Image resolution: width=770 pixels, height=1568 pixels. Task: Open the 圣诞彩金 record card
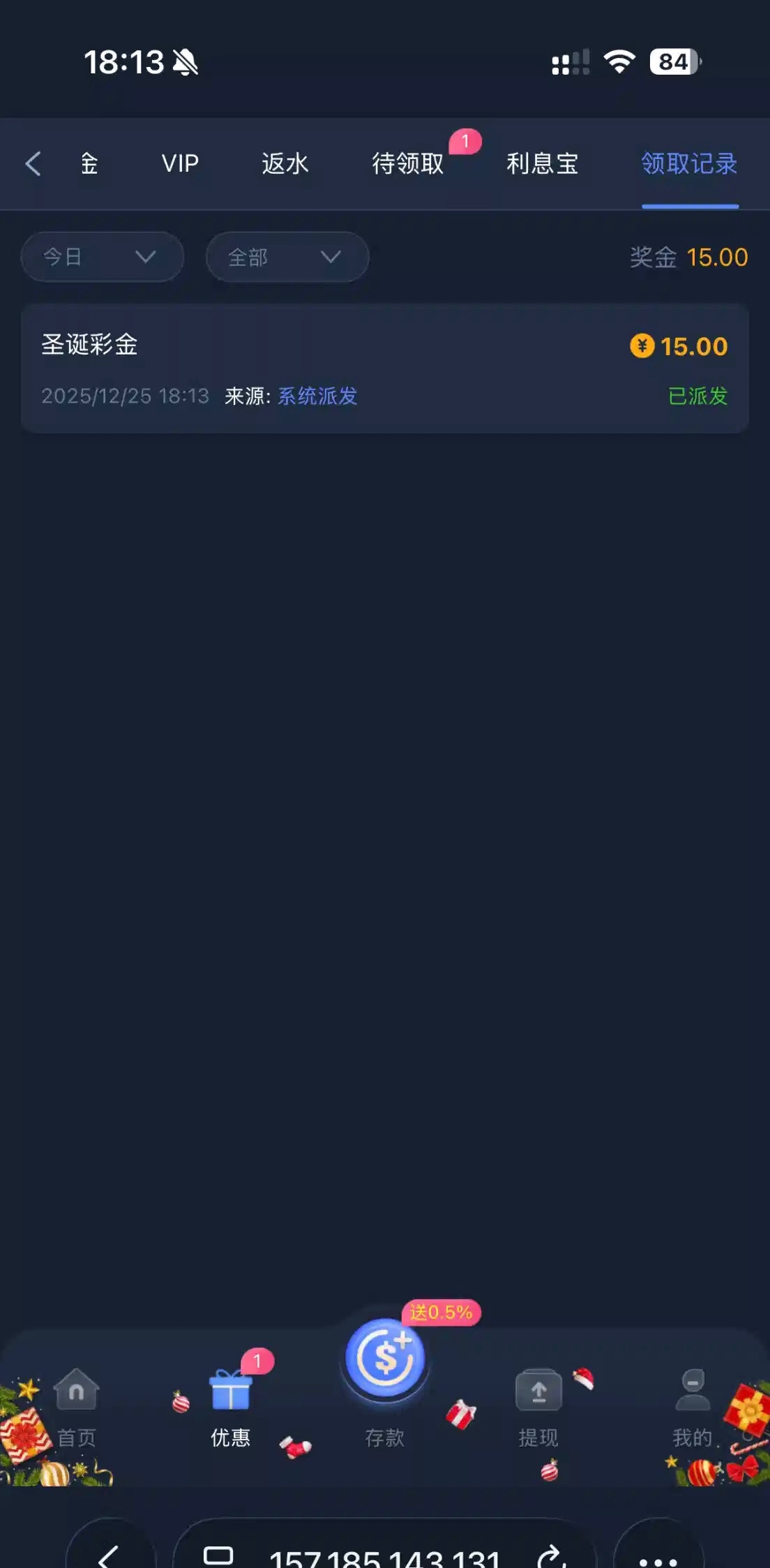[x=384, y=368]
